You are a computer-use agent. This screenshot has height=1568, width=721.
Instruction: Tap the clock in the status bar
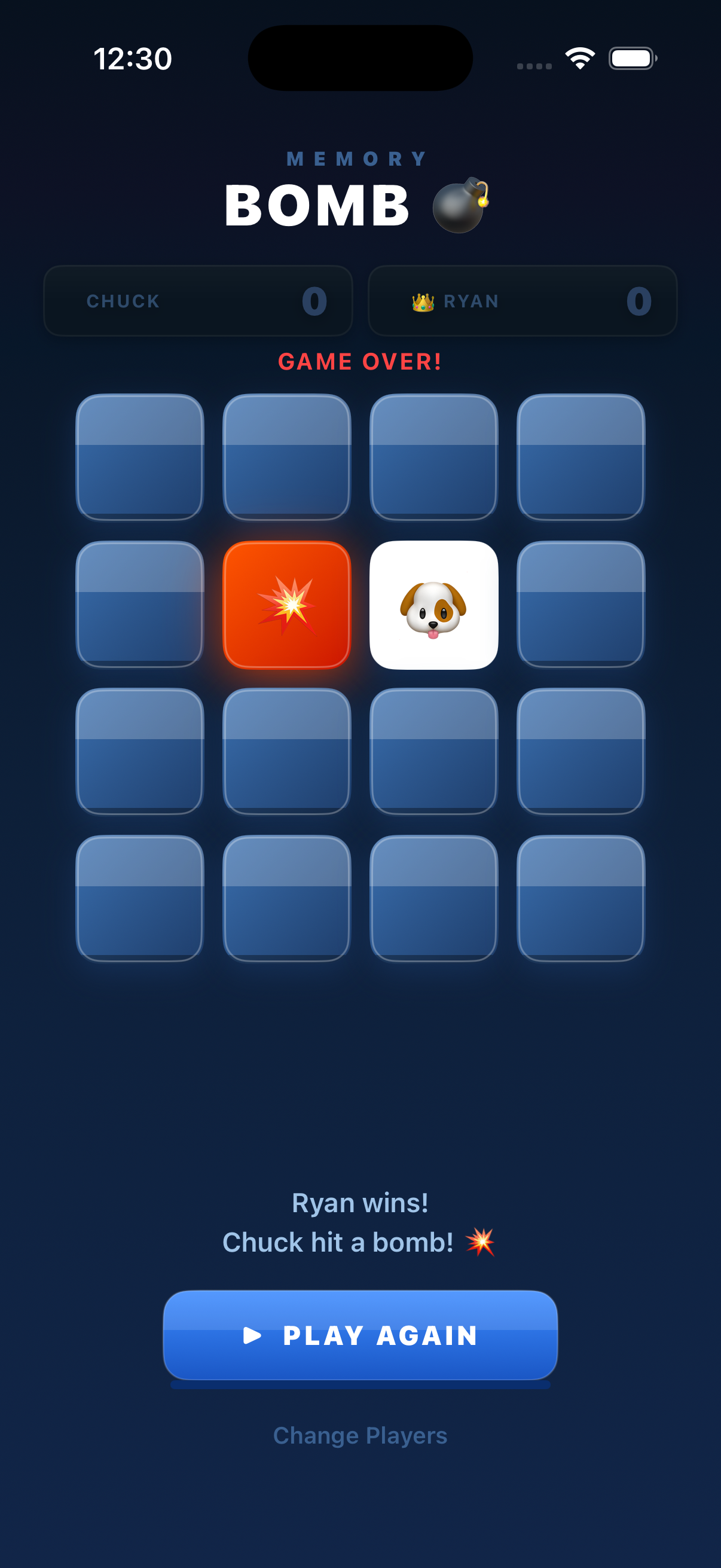tap(132, 59)
